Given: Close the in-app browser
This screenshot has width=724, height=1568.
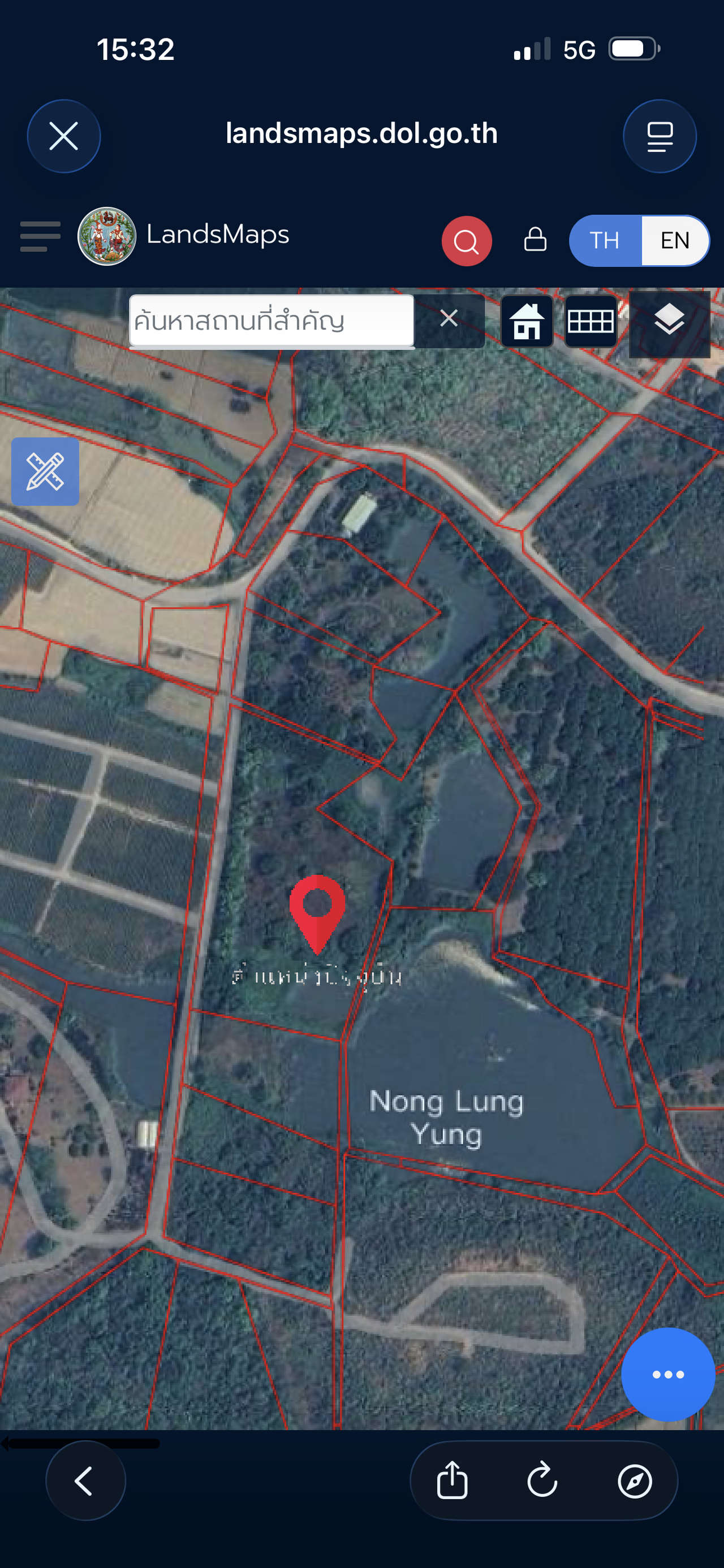Looking at the screenshot, I should (63, 136).
